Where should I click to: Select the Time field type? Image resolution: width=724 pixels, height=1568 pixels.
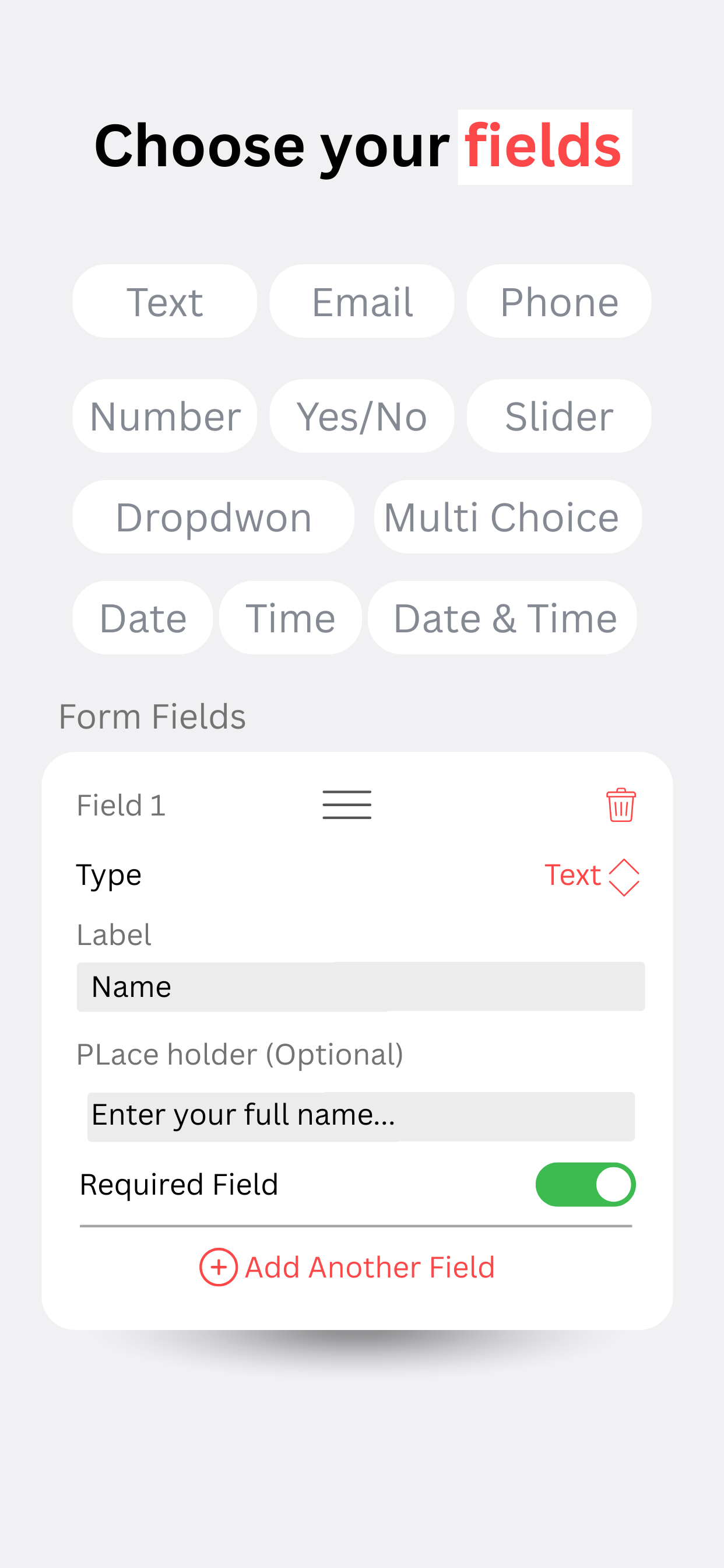pyautogui.click(x=290, y=618)
